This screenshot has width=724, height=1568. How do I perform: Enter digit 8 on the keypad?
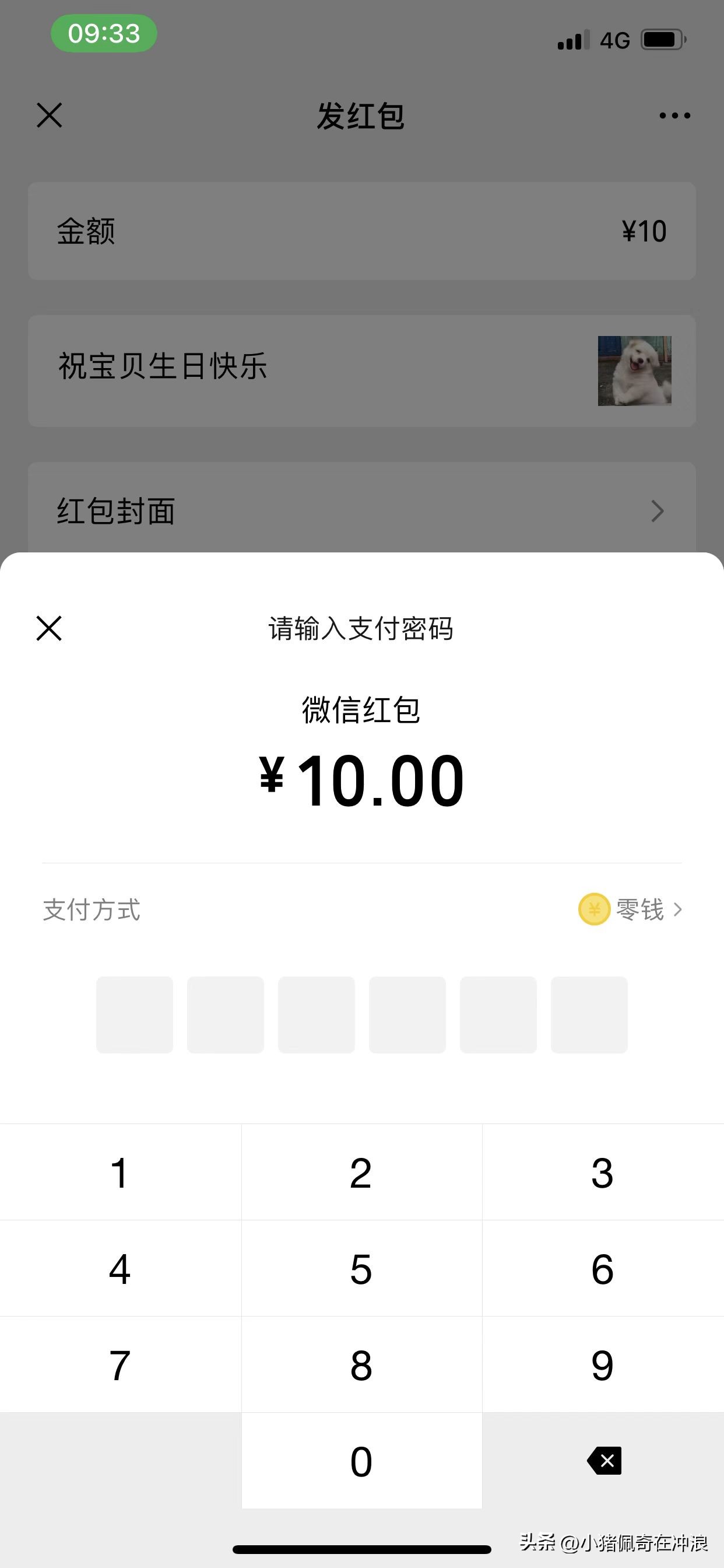click(361, 1364)
